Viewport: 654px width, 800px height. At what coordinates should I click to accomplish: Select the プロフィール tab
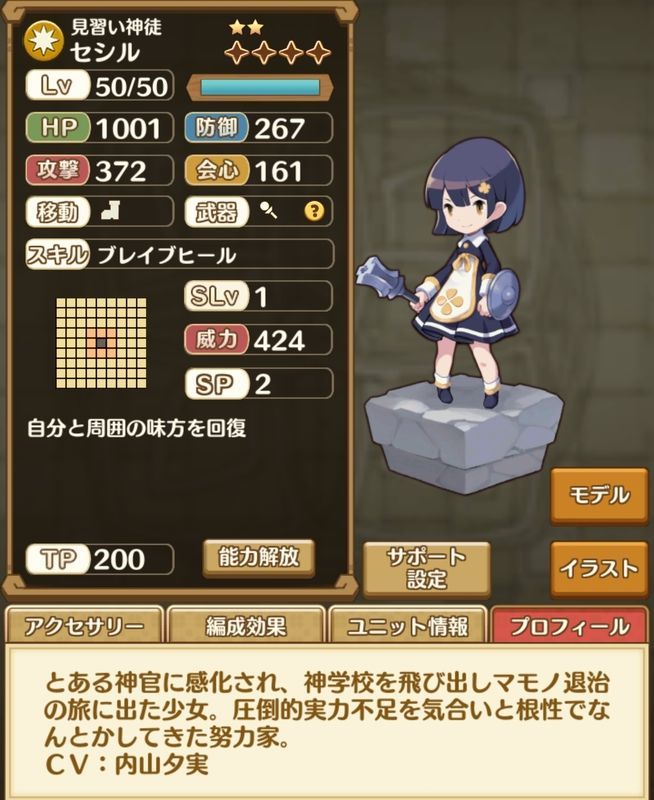click(569, 626)
